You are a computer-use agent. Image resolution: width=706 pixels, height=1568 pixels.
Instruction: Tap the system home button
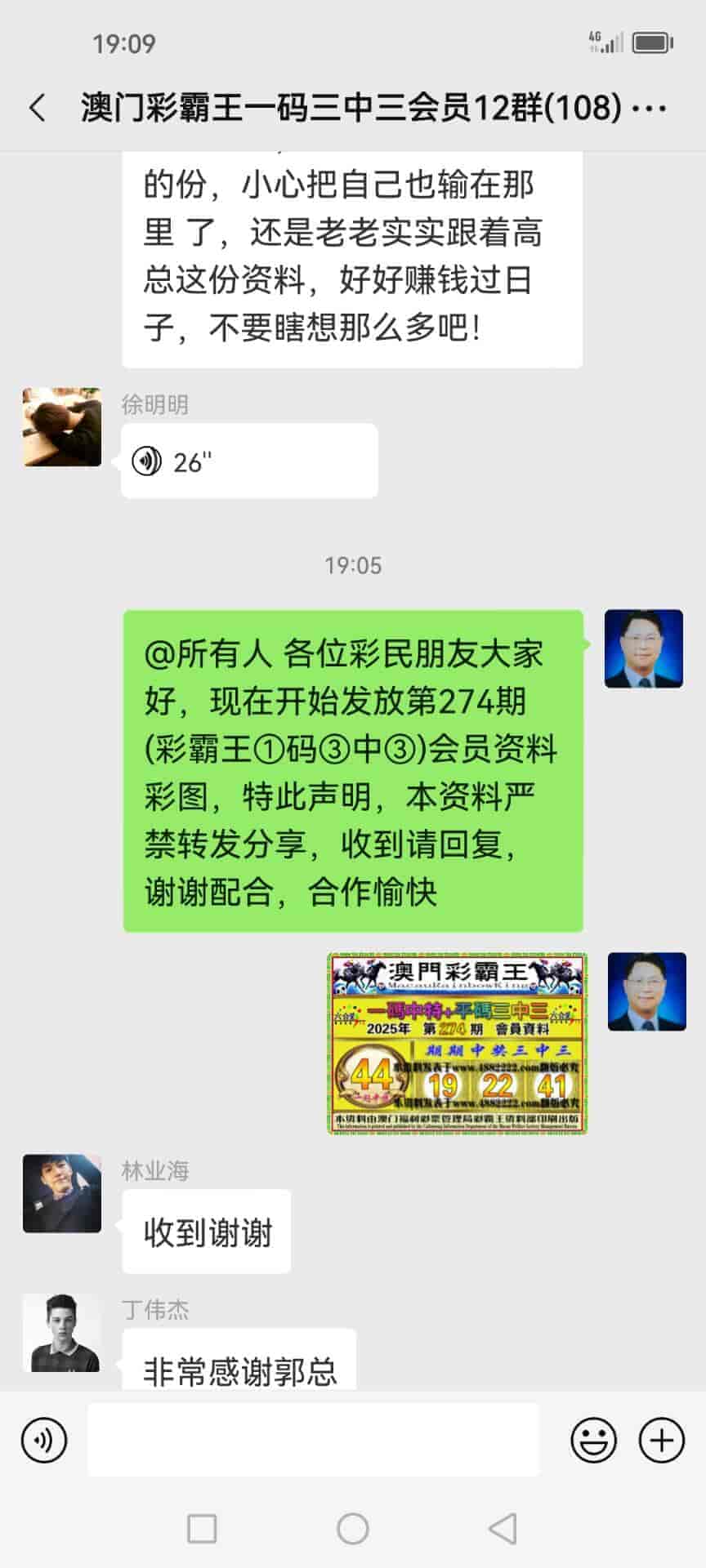coord(353,1529)
